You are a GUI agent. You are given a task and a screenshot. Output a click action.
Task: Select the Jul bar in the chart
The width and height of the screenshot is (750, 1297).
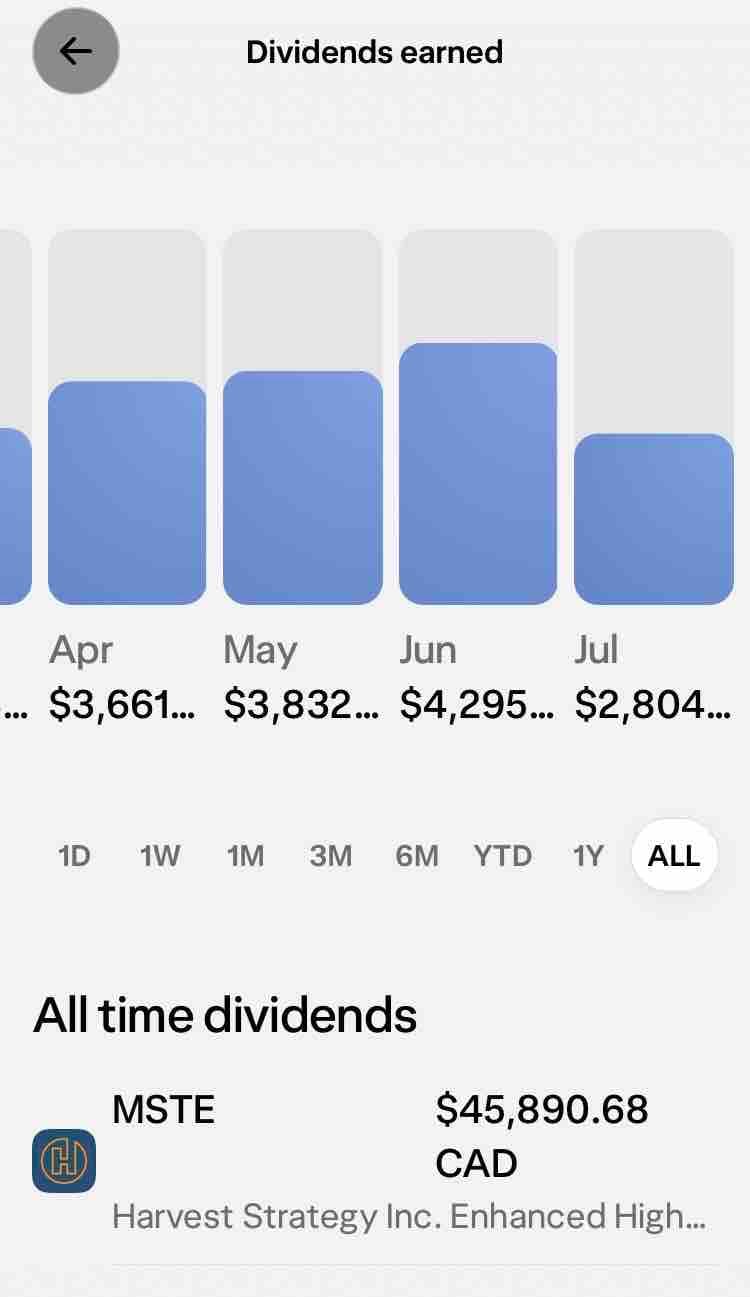pos(654,417)
